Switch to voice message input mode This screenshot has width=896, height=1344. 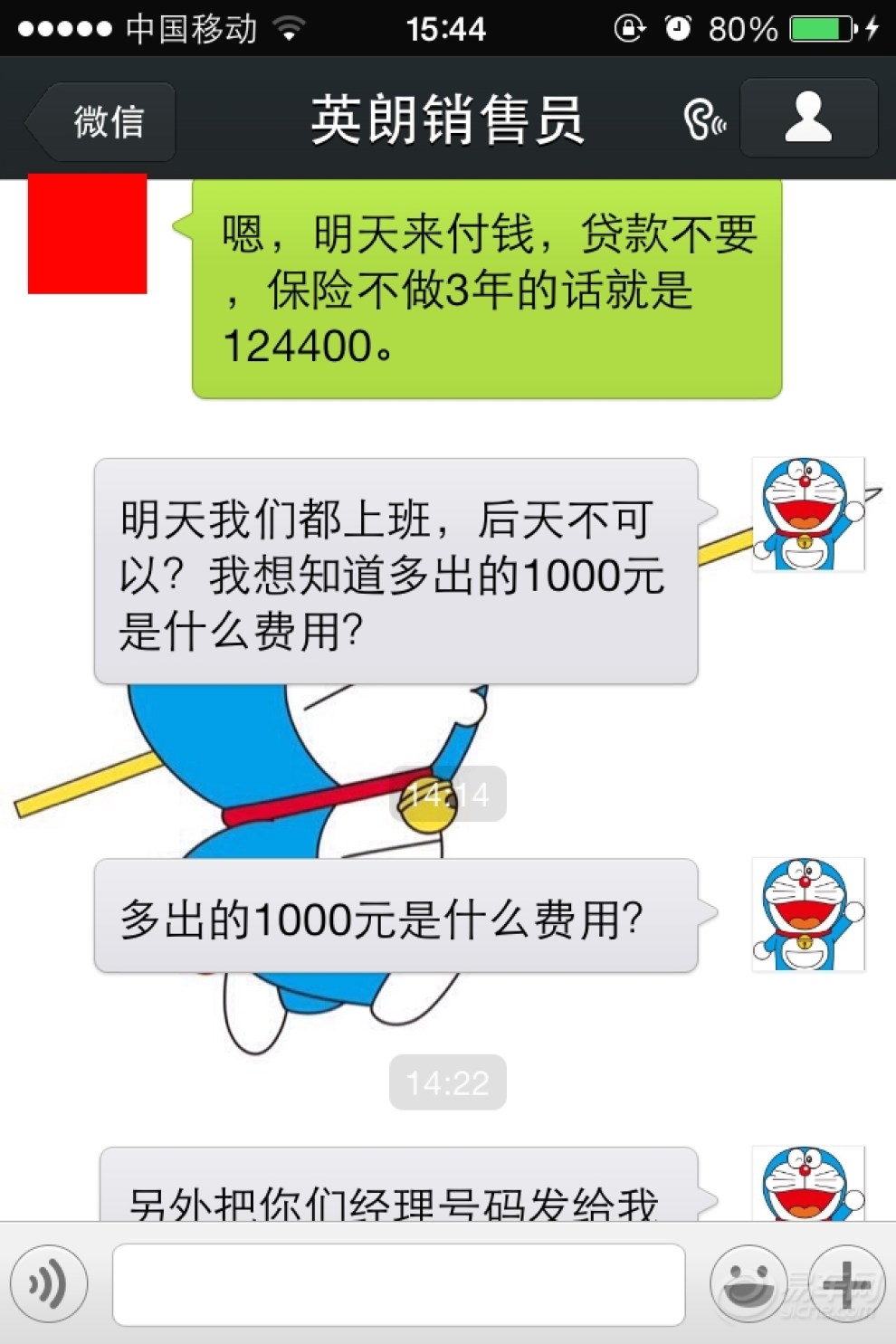47,1282
